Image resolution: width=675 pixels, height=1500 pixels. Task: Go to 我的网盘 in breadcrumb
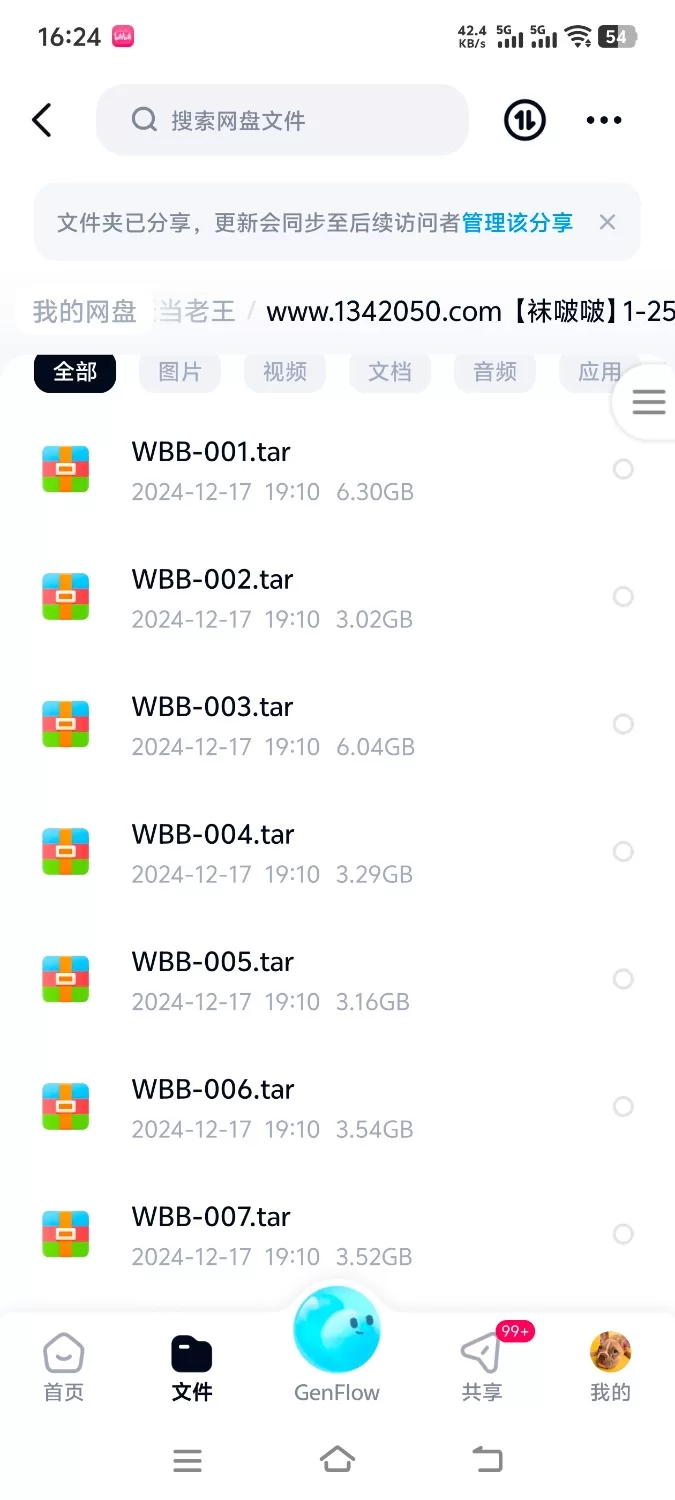[x=84, y=312]
